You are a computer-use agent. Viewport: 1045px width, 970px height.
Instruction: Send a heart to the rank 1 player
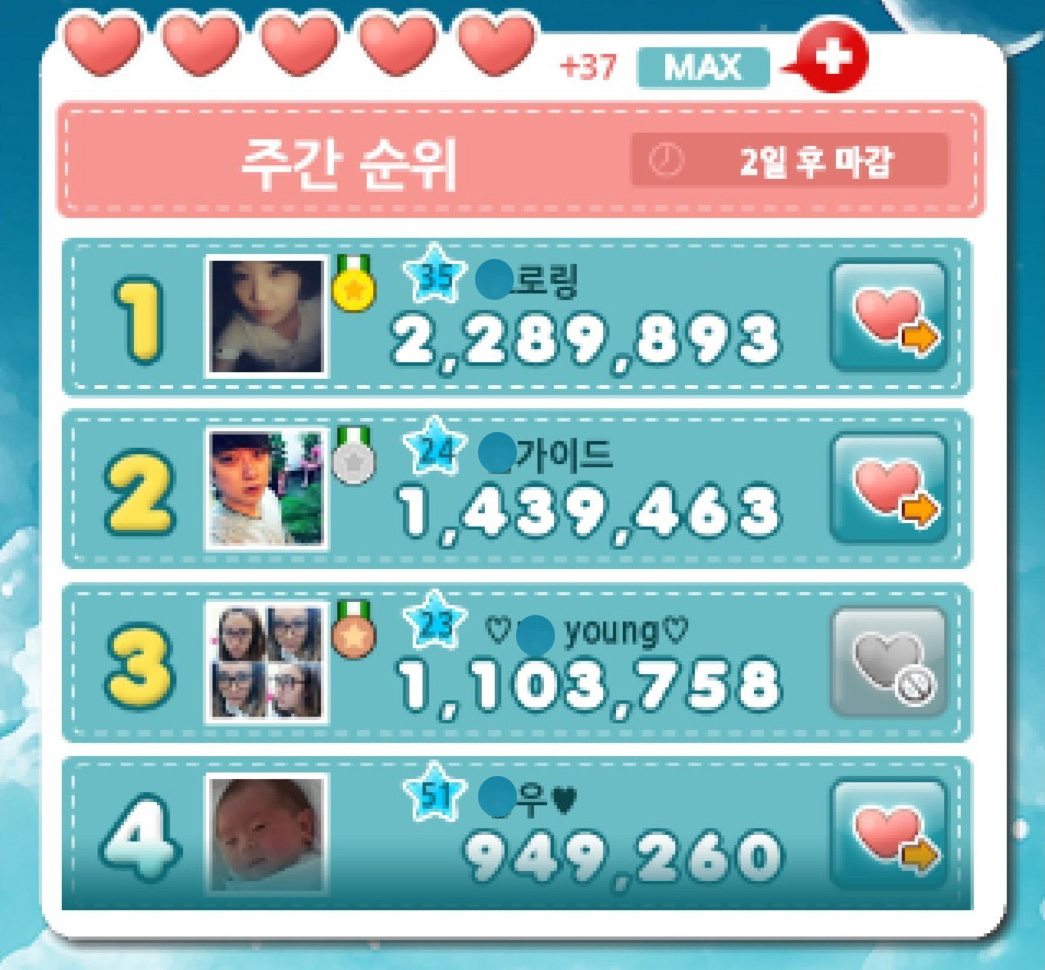coord(888,317)
